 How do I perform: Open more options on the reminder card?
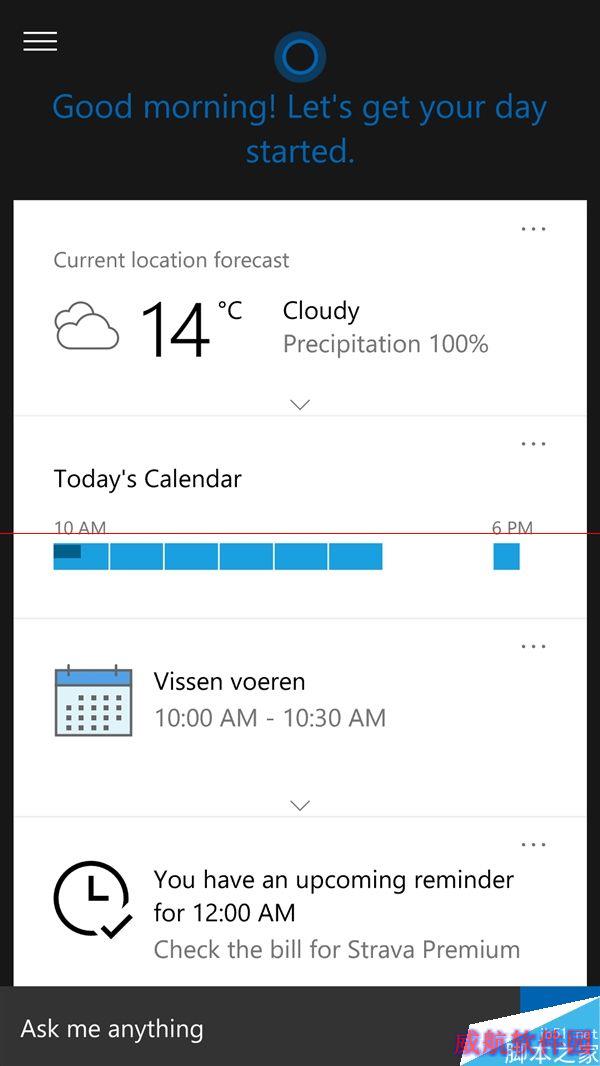533,844
